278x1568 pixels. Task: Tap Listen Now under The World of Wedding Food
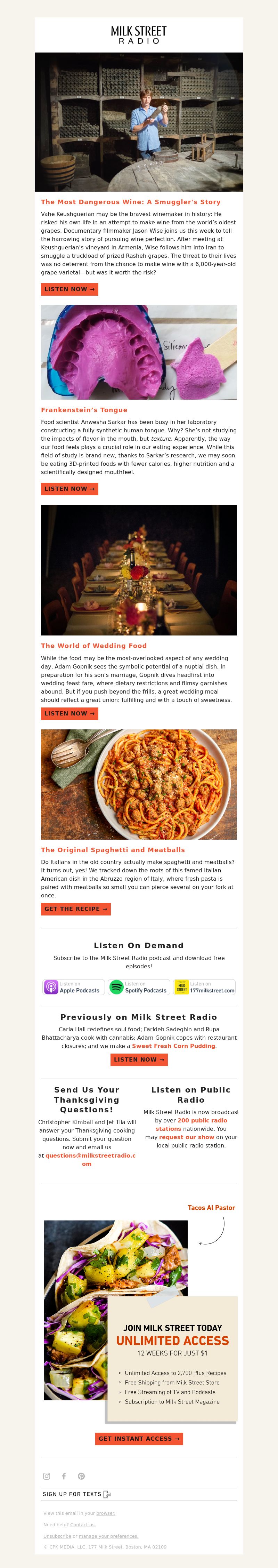click(x=69, y=713)
